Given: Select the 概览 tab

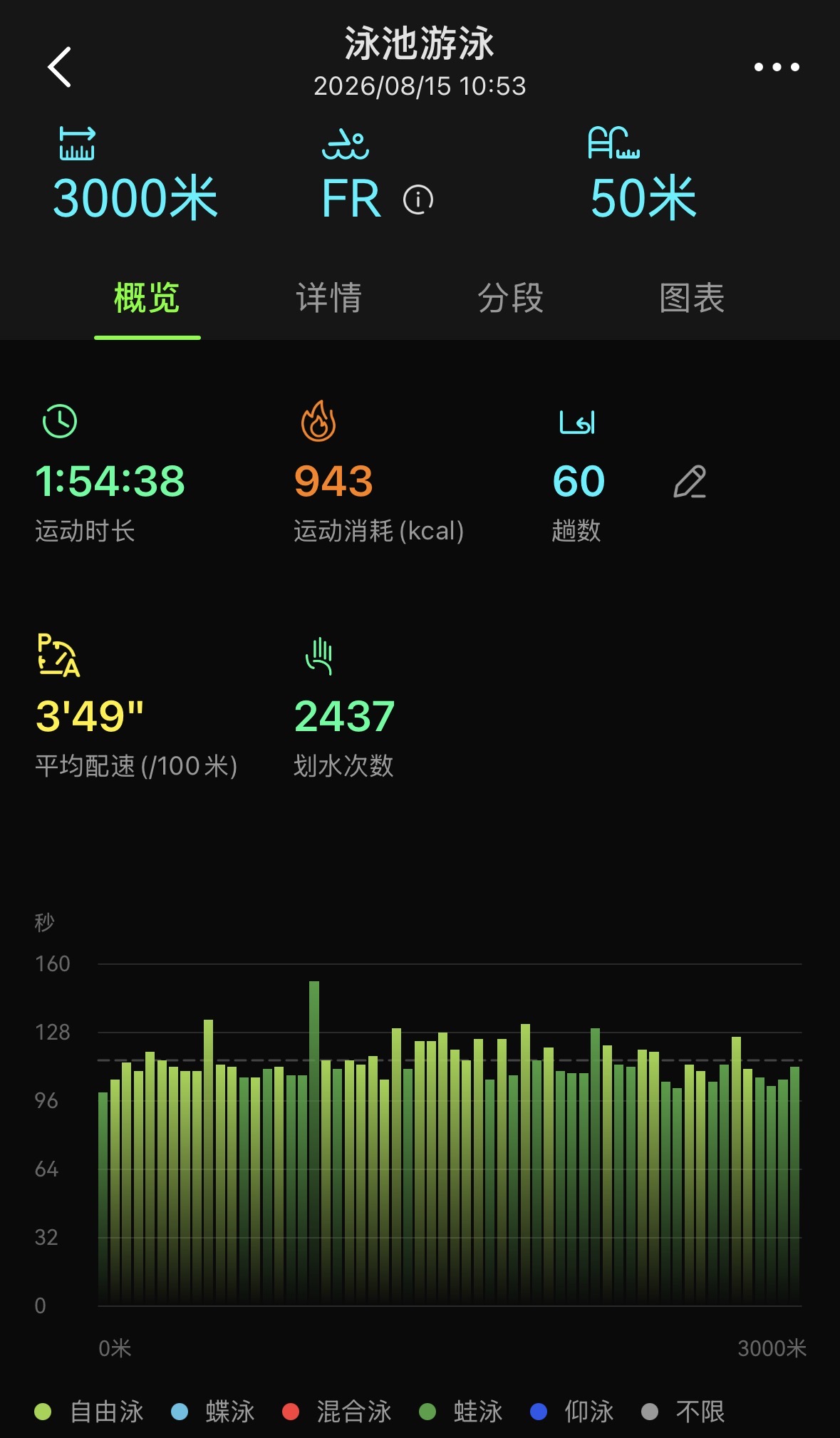Looking at the screenshot, I should pos(147,298).
